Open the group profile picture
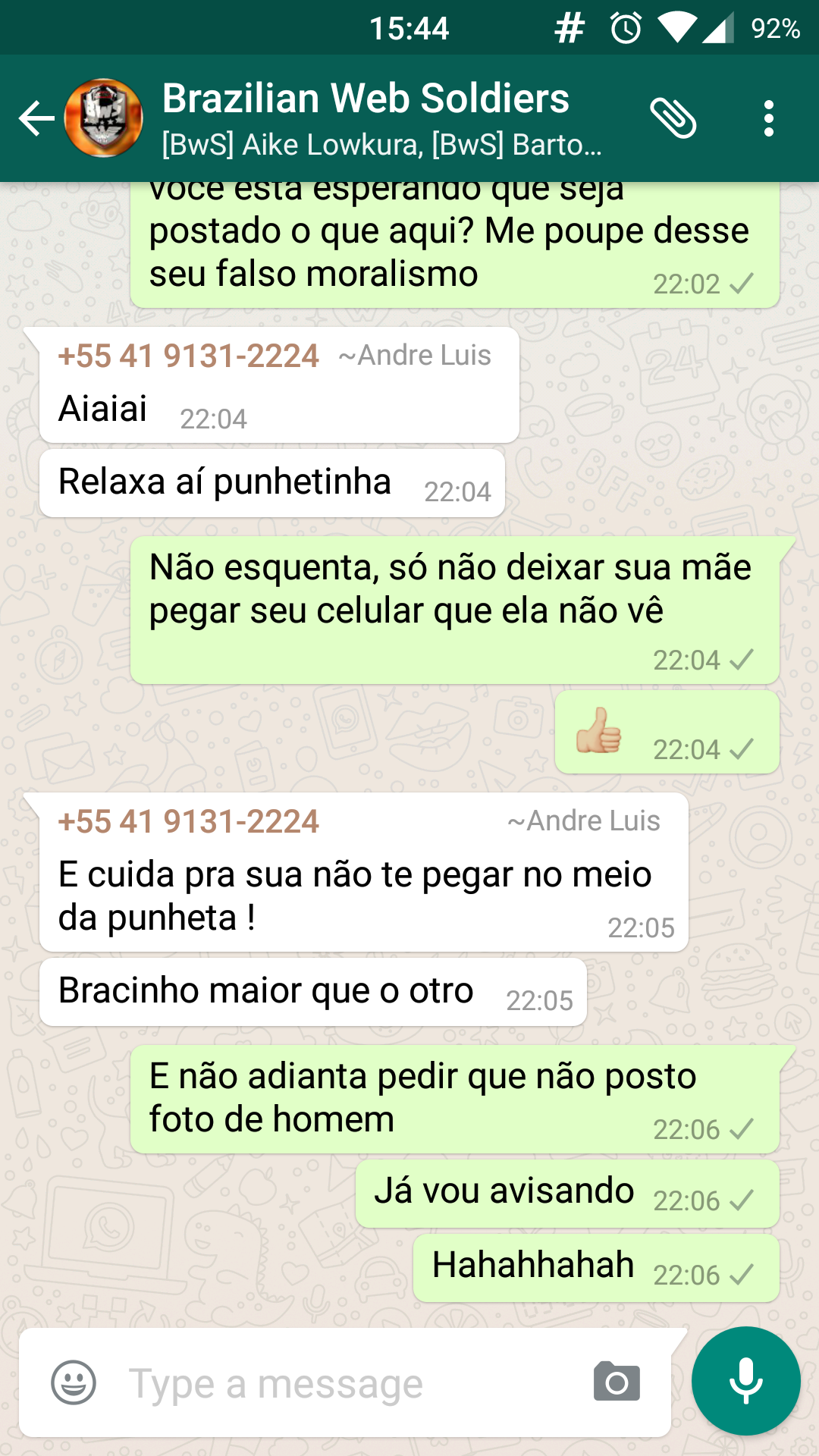This screenshot has height=1456, width=819. pos(104,118)
